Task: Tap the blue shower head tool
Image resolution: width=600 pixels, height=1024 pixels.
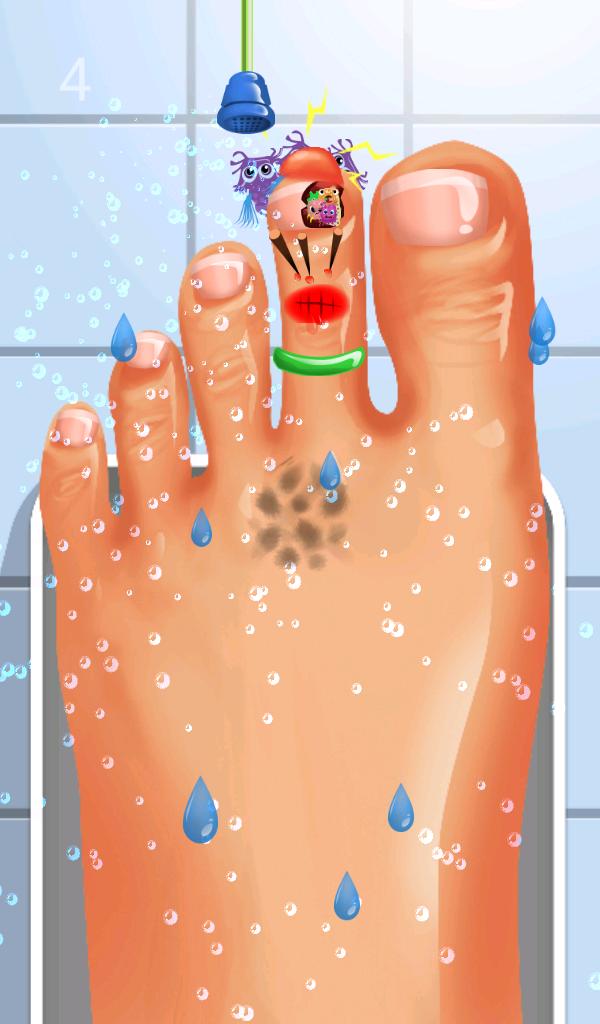Action: pyautogui.click(x=245, y=103)
